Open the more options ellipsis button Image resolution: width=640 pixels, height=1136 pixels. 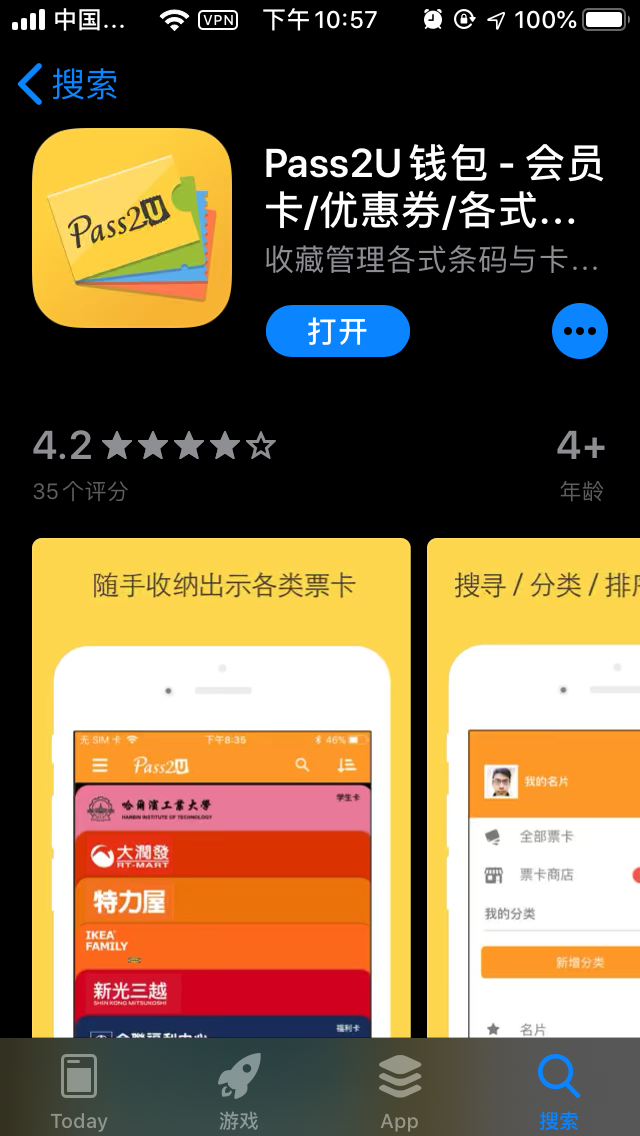(579, 331)
